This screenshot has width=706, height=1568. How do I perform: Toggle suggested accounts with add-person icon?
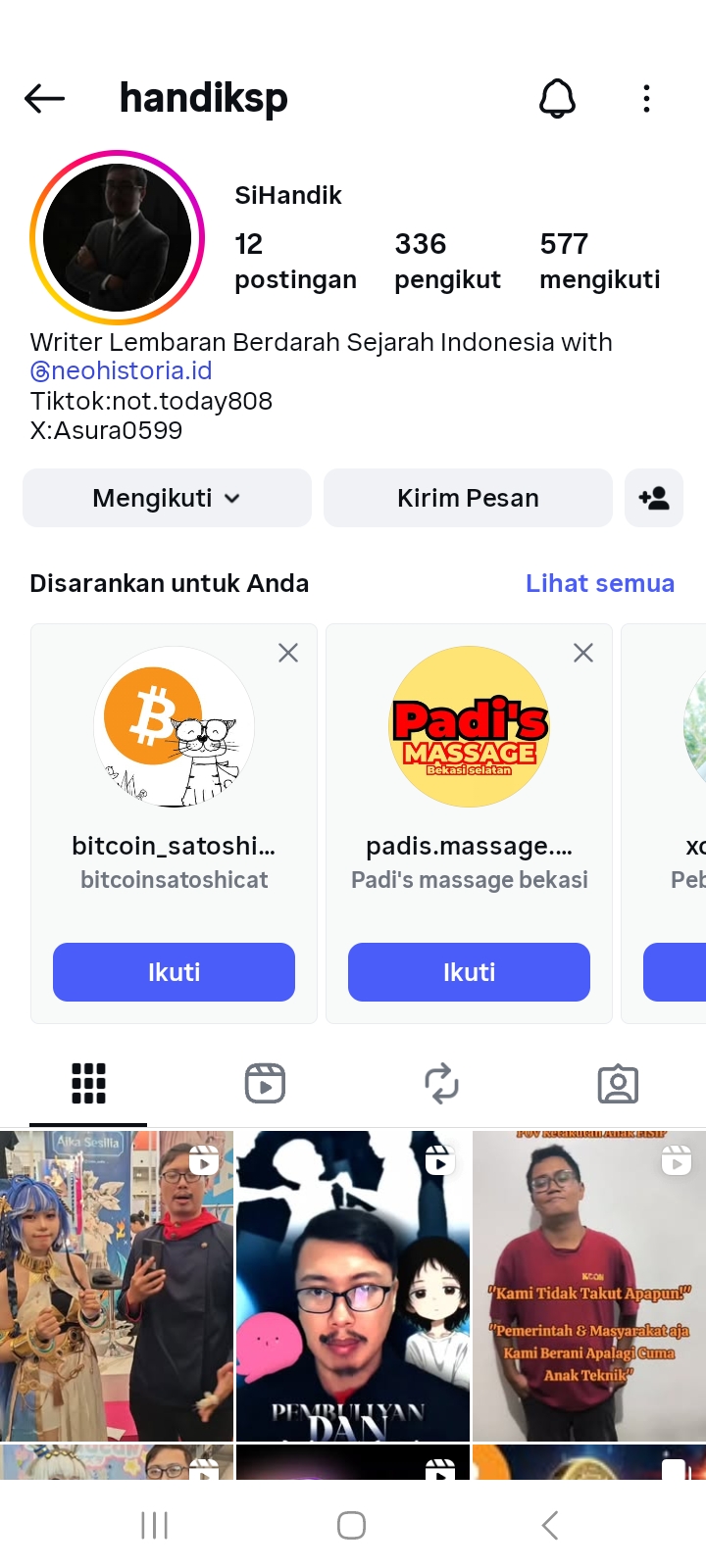coord(654,498)
